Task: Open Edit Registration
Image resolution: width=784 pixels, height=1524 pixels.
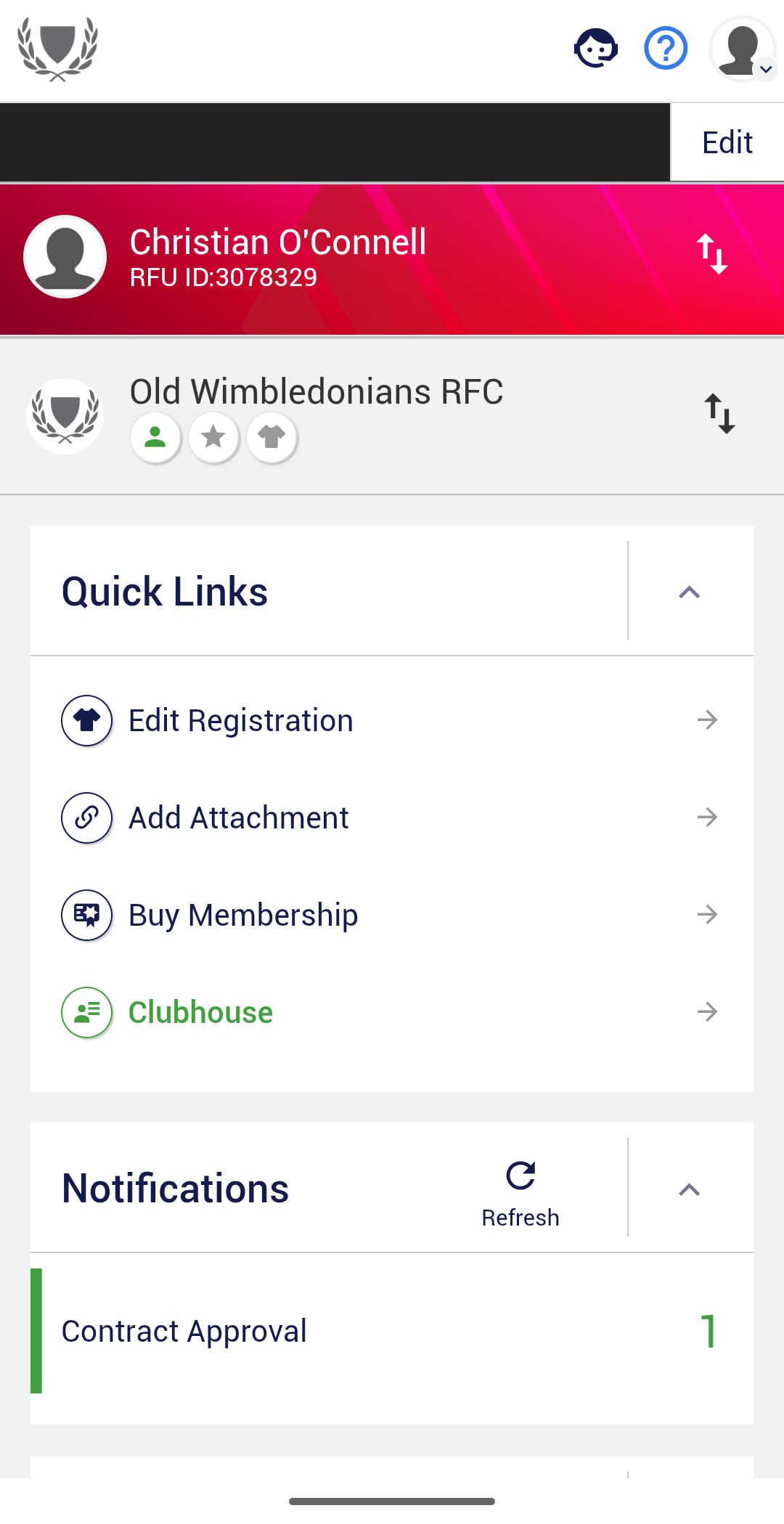Action: [x=392, y=720]
